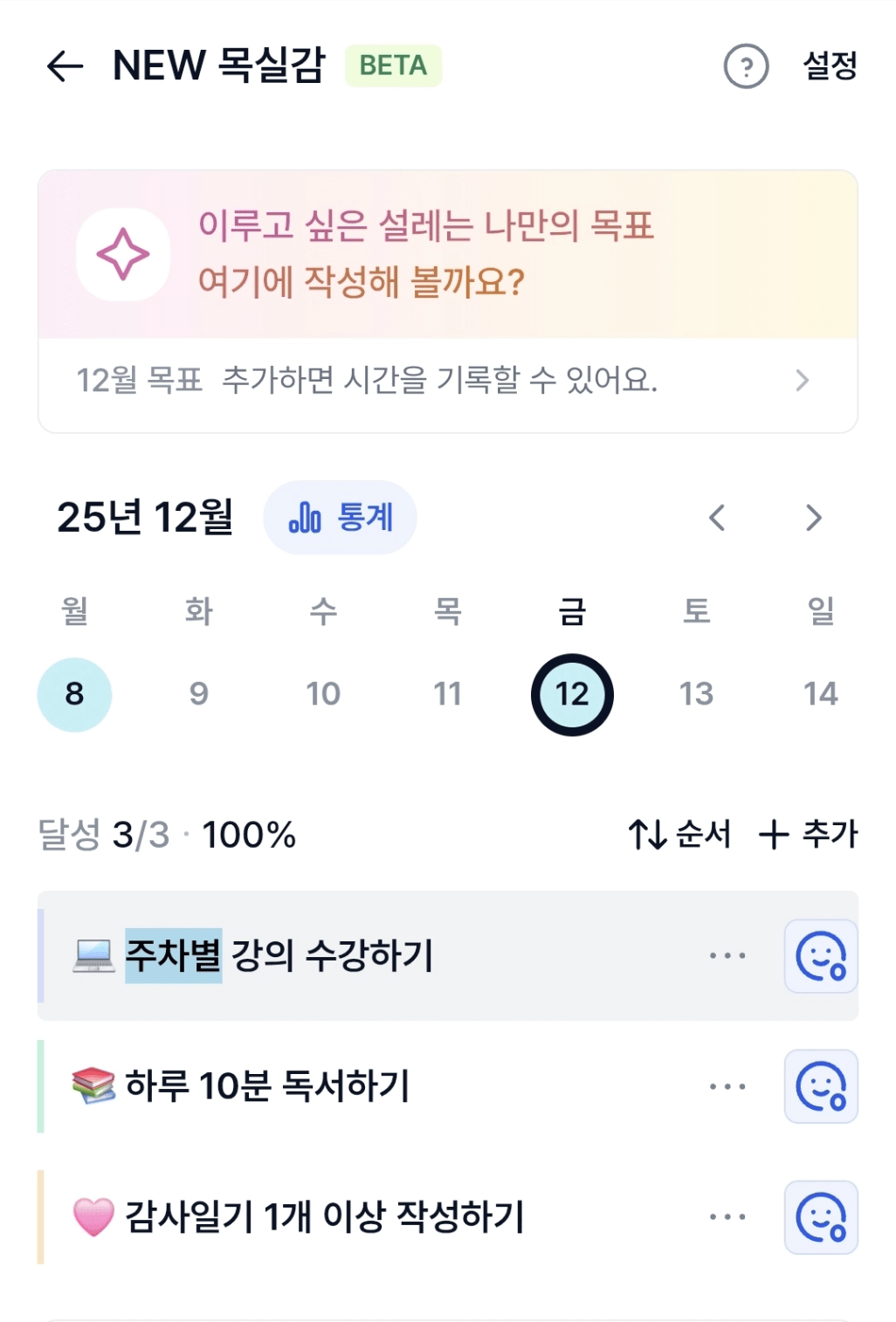Choose date 10 in the calendar
This screenshot has height=1322, width=896.
point(323,694)
